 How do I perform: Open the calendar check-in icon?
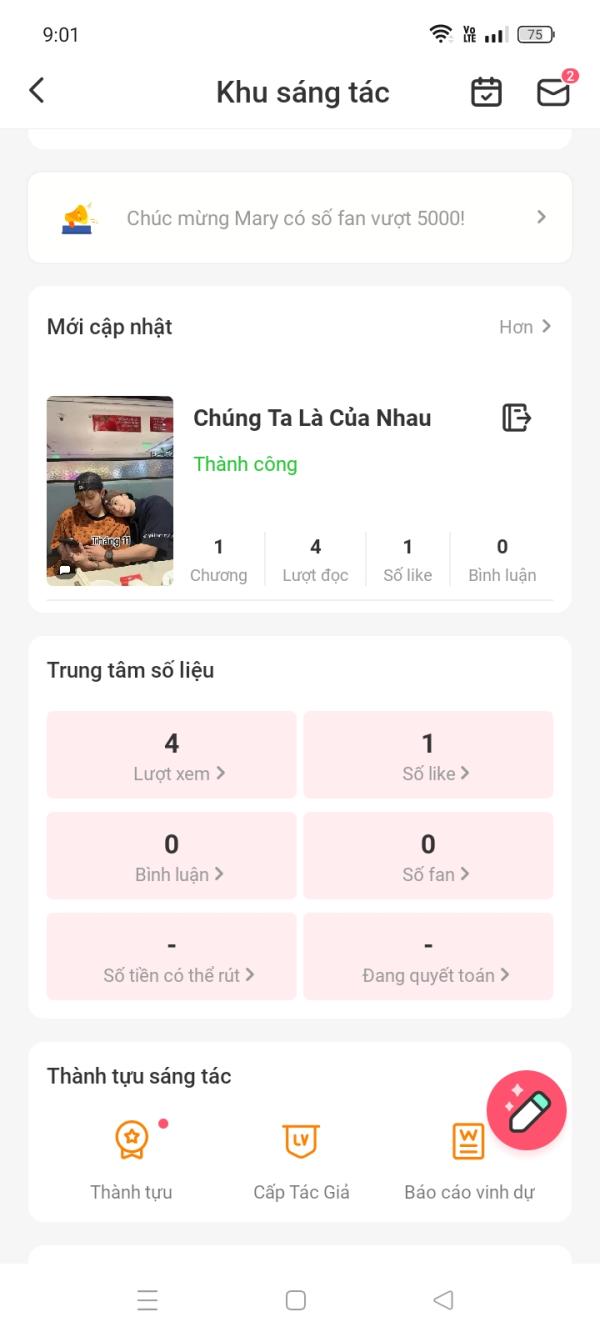pyautogui.click(x=486, y=92)
